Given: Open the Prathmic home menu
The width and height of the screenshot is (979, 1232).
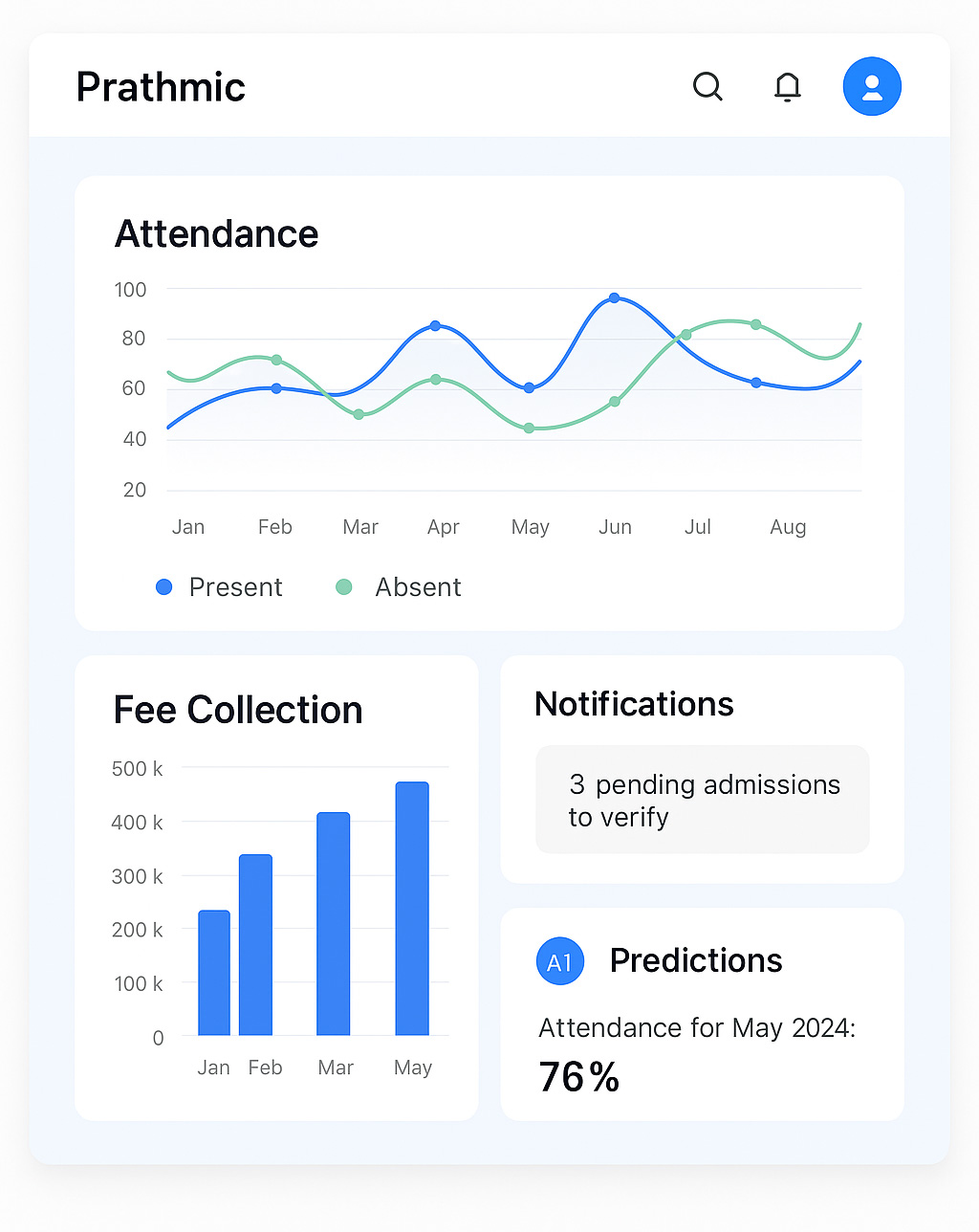Looking at the screenshot, I should 160,86.
